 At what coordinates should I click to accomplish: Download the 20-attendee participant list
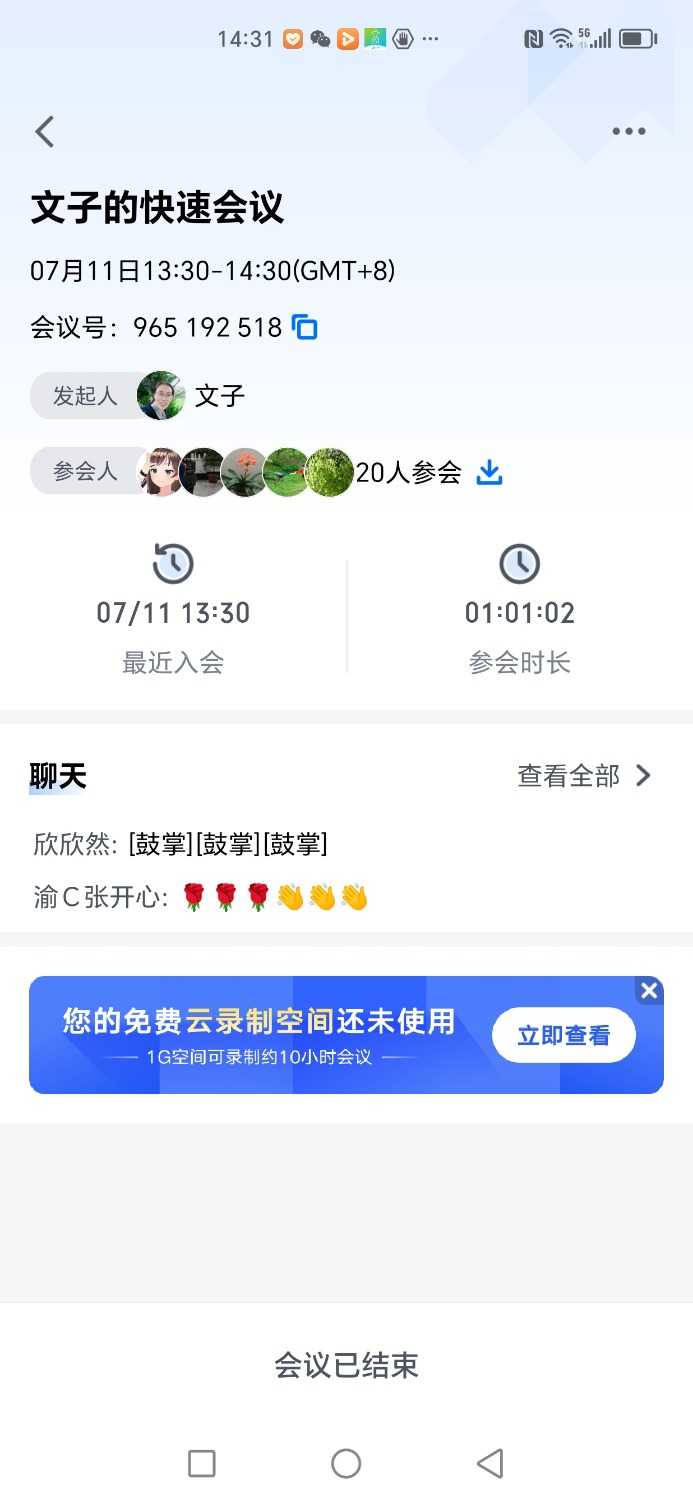click(x=489, y=472)
